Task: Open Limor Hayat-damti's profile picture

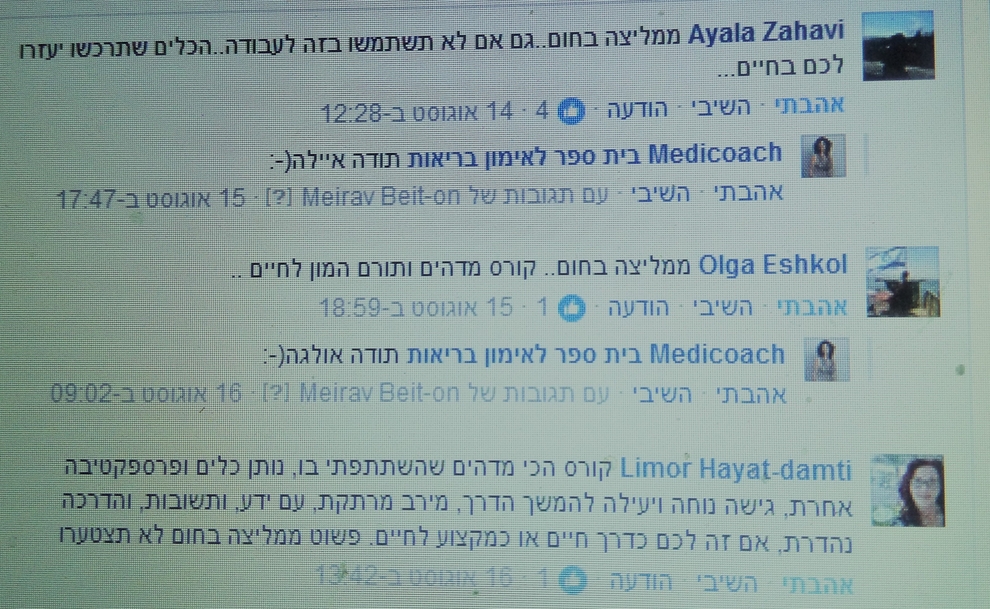Action: pyautogui.click(x=908, y=490)
